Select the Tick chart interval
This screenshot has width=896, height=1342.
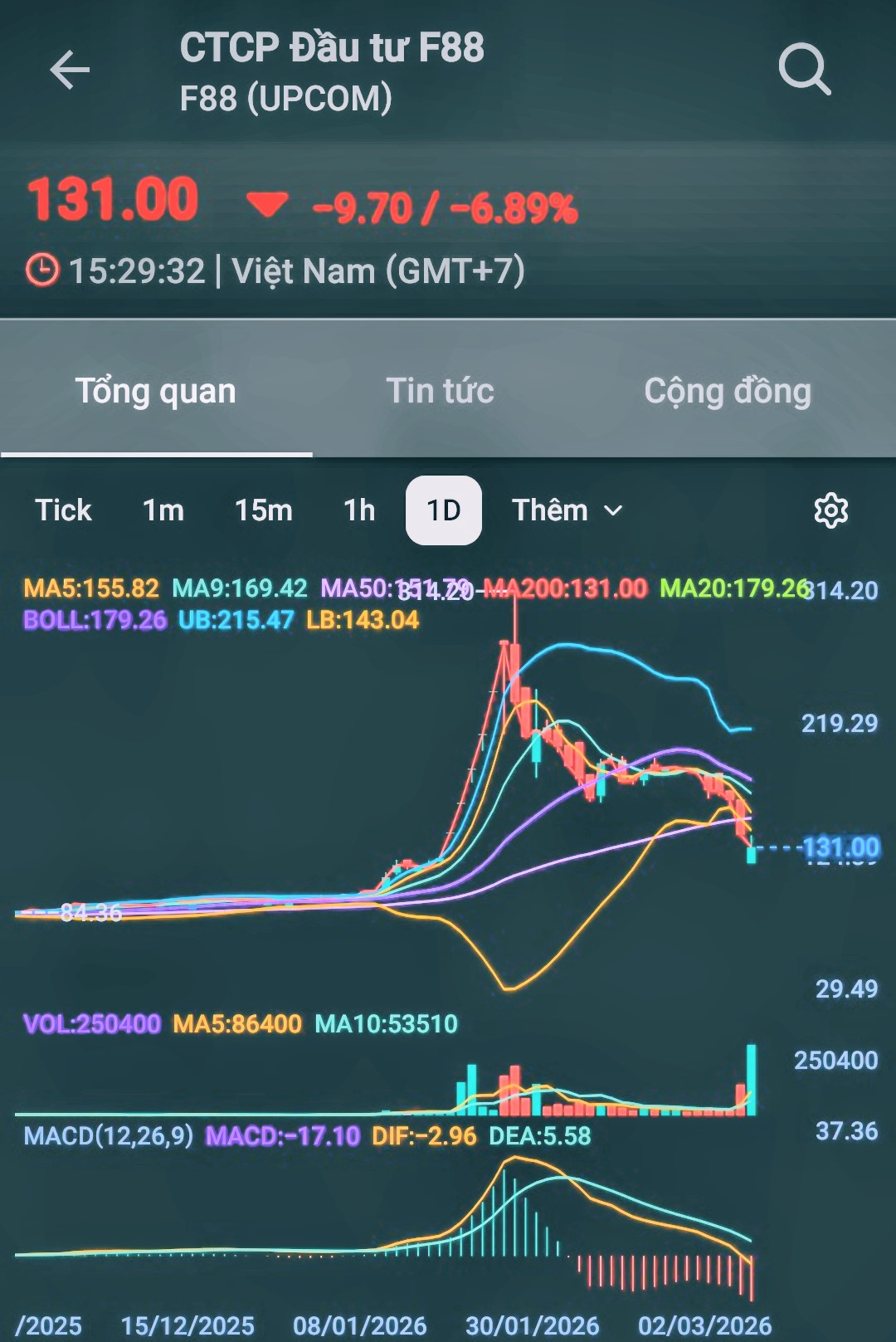63,510
